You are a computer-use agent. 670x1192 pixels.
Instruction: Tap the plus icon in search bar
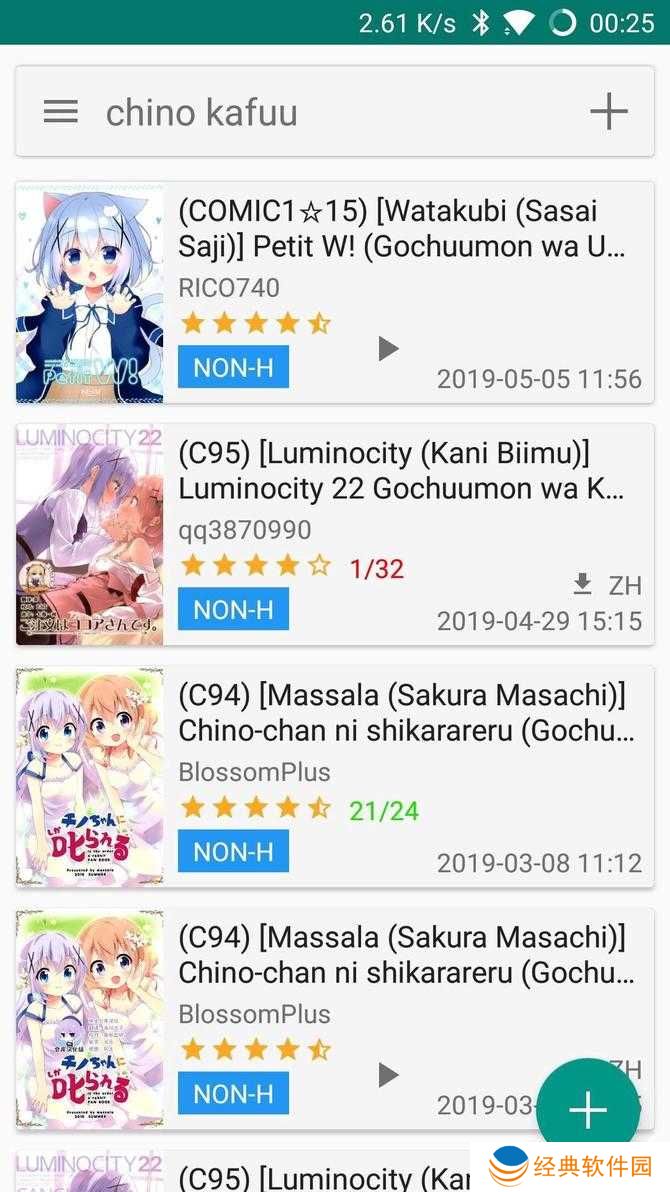coord(608,112)
